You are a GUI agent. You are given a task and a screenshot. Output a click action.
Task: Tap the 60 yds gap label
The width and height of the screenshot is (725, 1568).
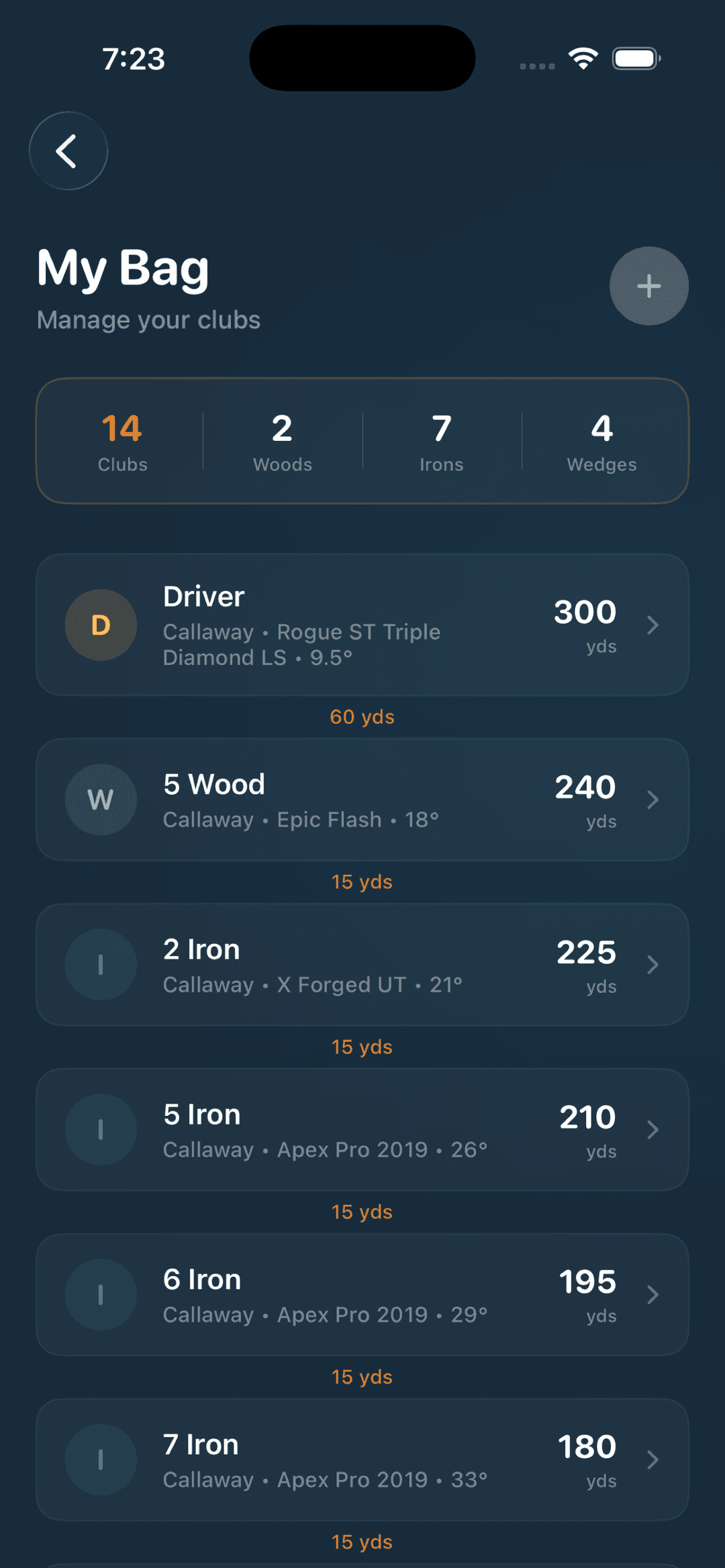tap(362, 717)
